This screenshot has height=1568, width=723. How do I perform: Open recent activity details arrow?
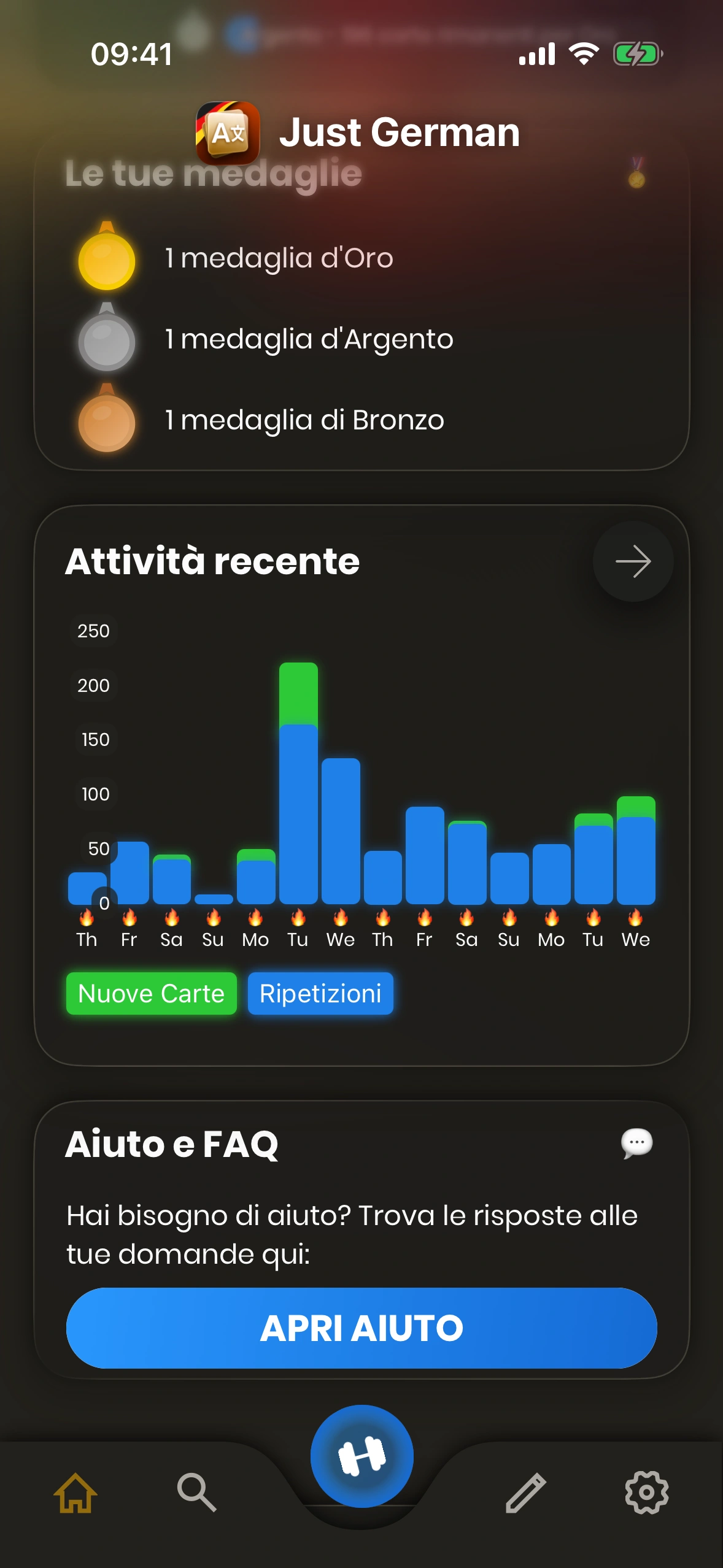point(633,561)
